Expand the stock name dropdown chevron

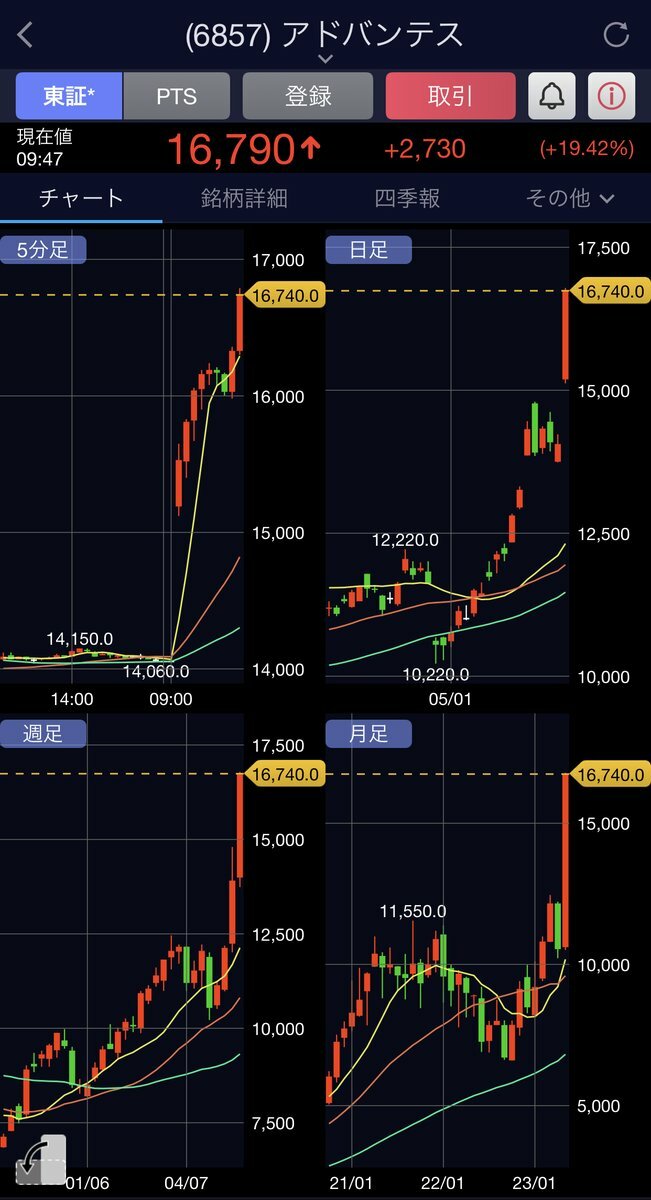pyautogui.click(x=325, y=59)
